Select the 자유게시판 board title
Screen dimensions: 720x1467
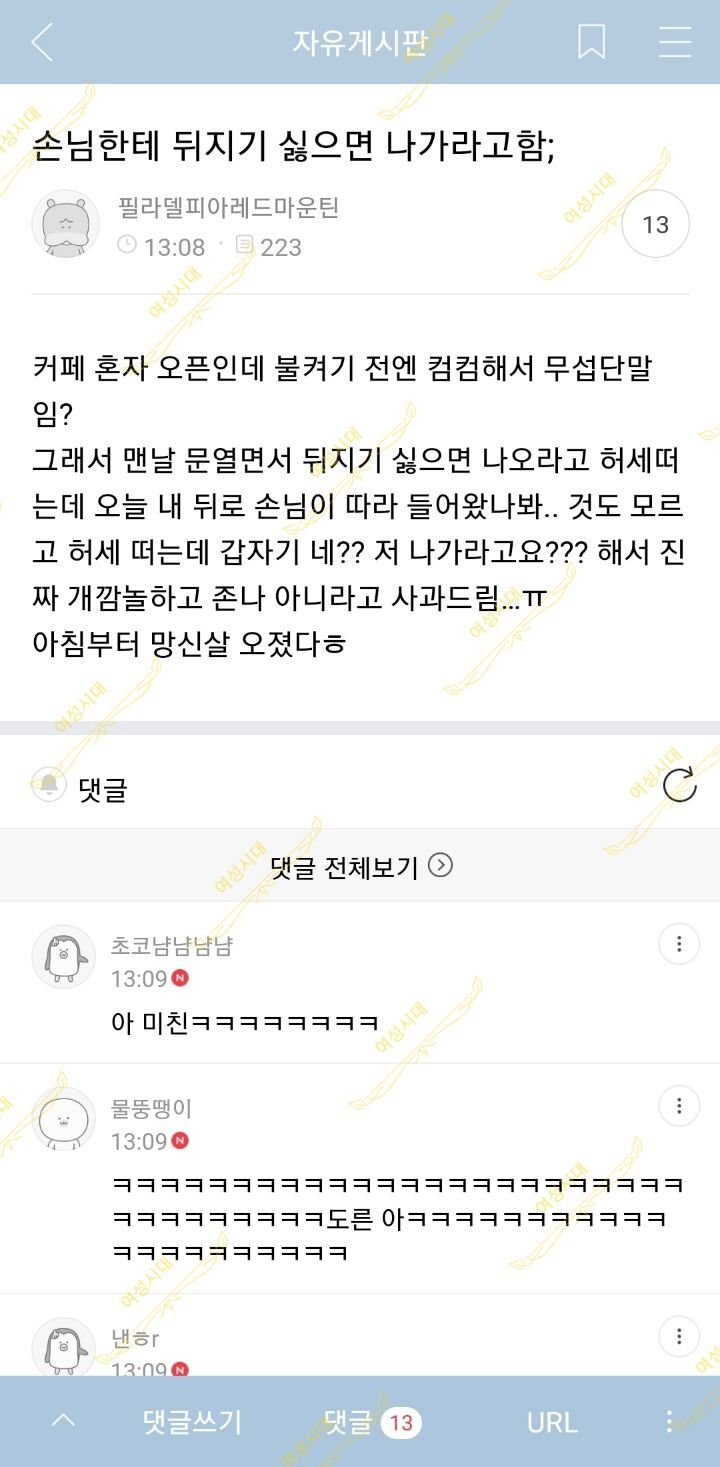[x=358, y=41]
